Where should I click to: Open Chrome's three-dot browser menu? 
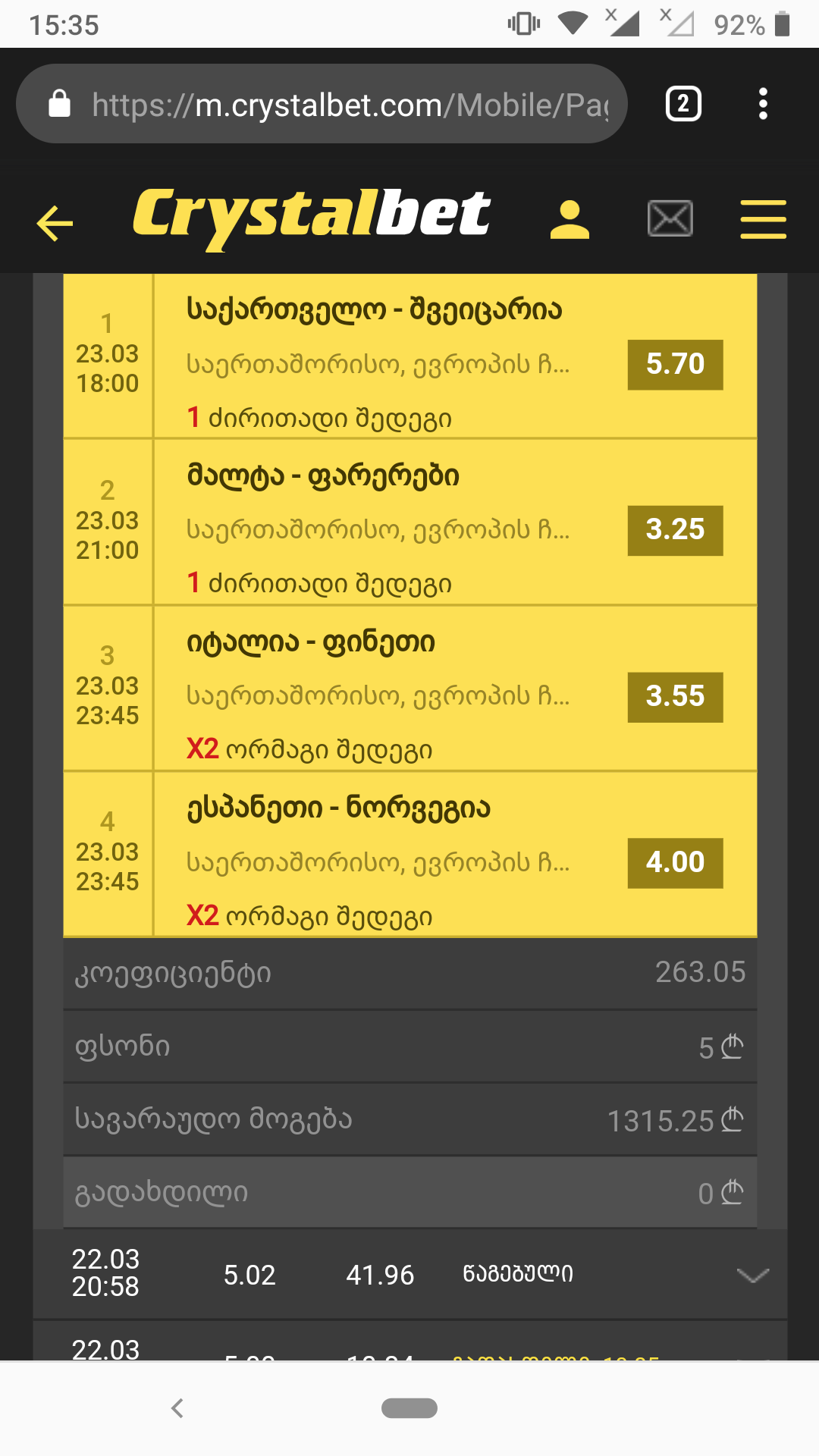pyautogui.click(x=763, y=104)
